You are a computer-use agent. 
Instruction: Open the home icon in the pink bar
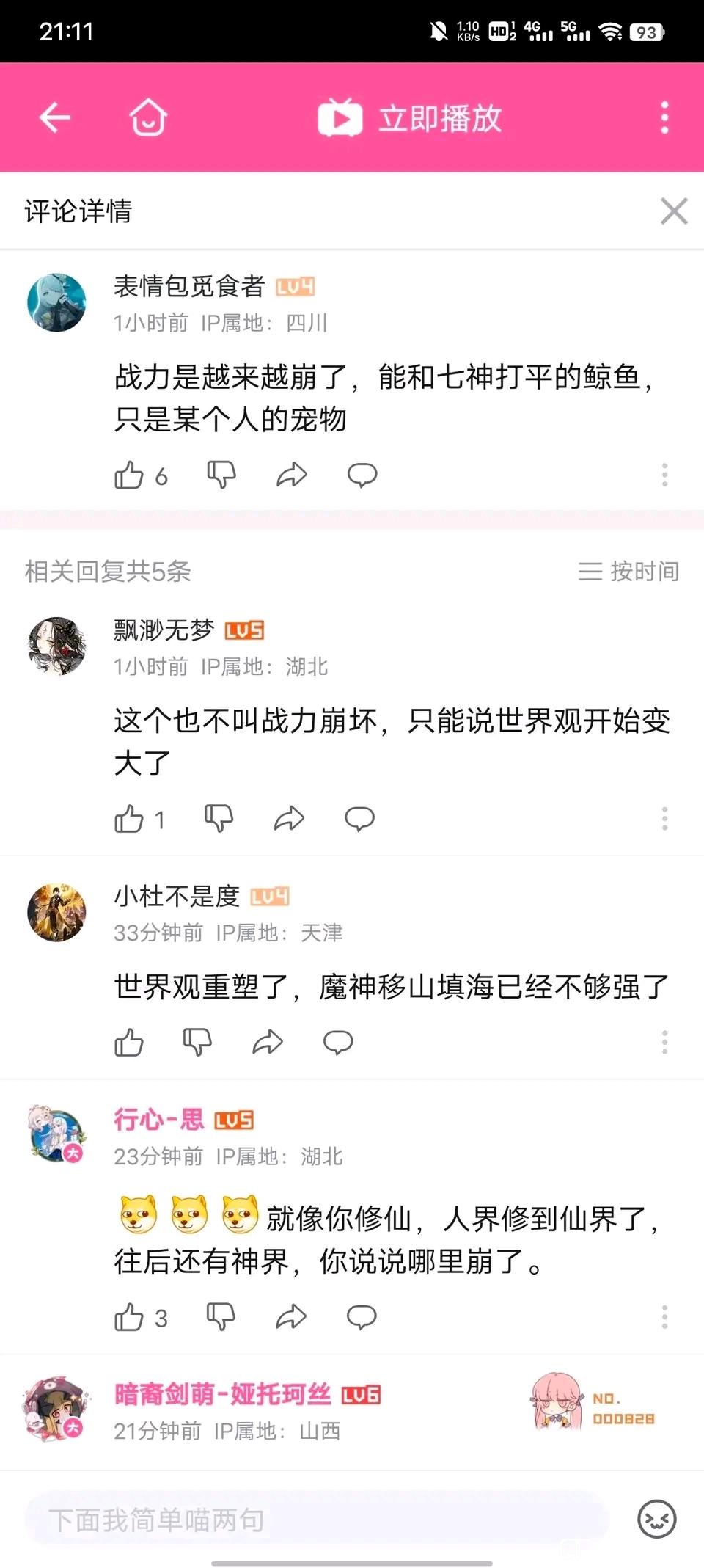148,117
